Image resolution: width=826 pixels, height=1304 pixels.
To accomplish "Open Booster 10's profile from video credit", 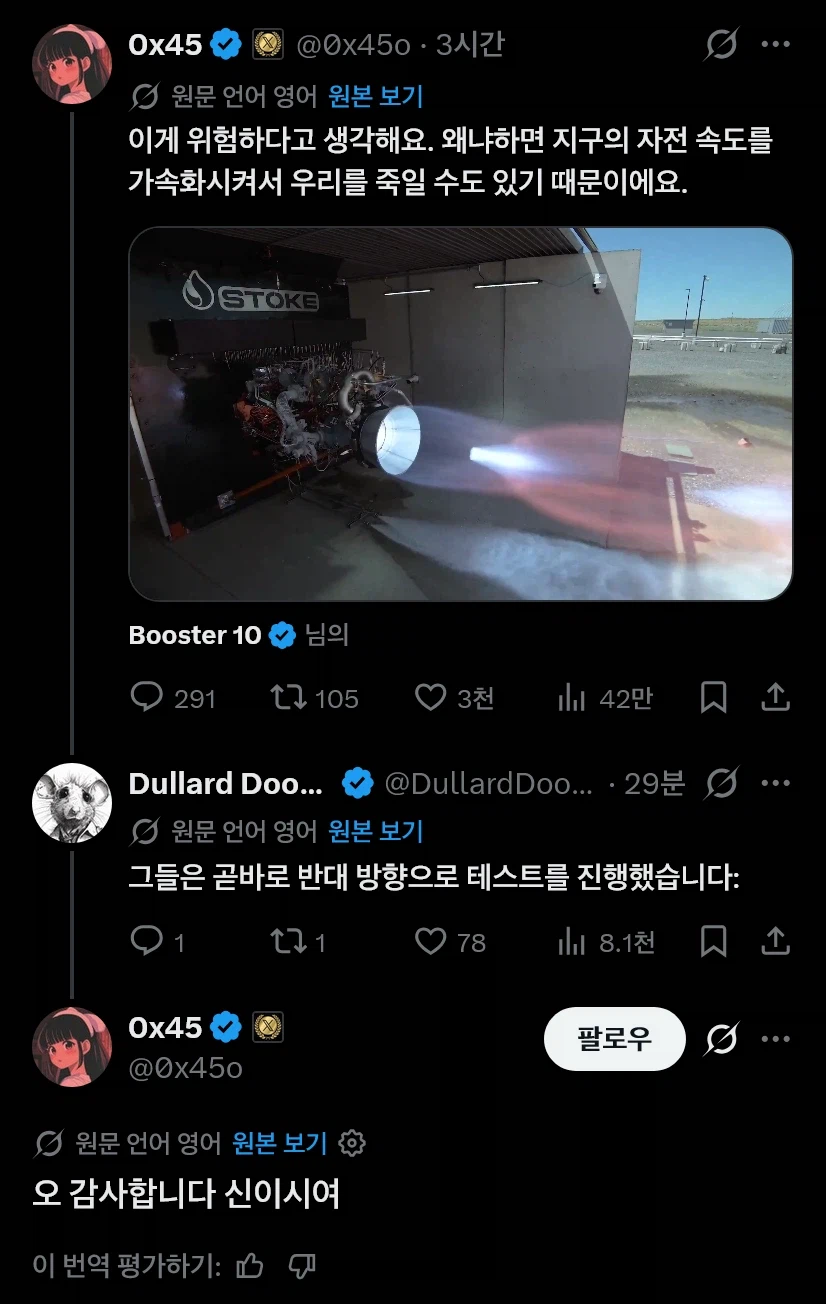I will click(195, 635).
